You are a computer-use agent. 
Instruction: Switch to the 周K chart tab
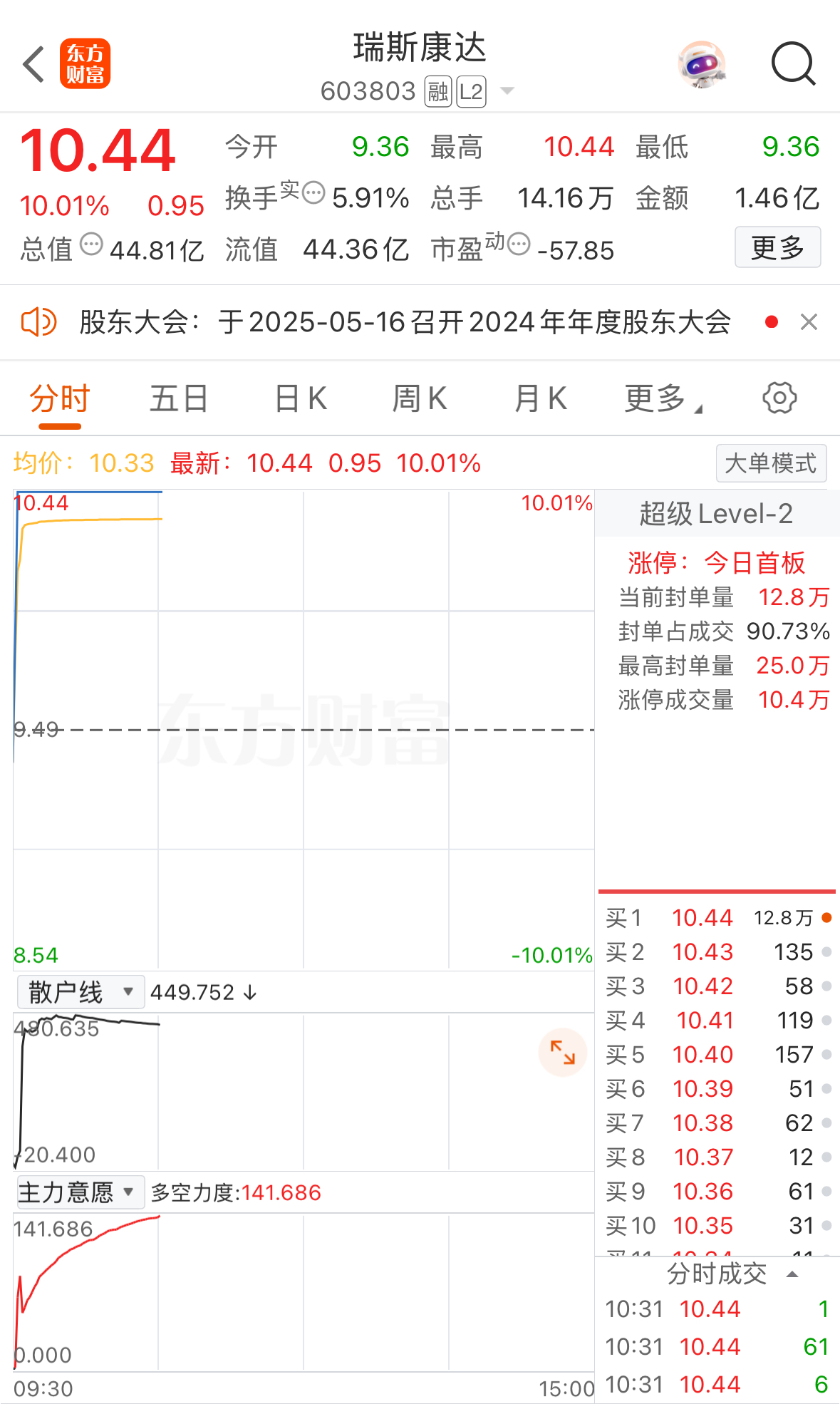click(420, 398)
